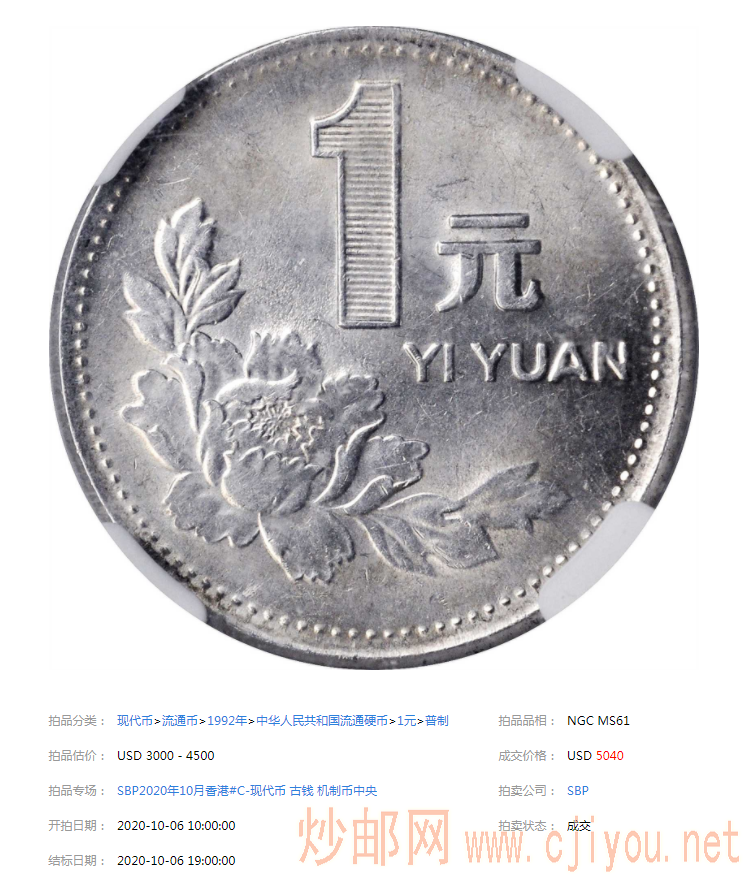Screen dimensions: 743x875
Task: Select the 1992年 breadcrumb link
Action: tap(226, 720)
